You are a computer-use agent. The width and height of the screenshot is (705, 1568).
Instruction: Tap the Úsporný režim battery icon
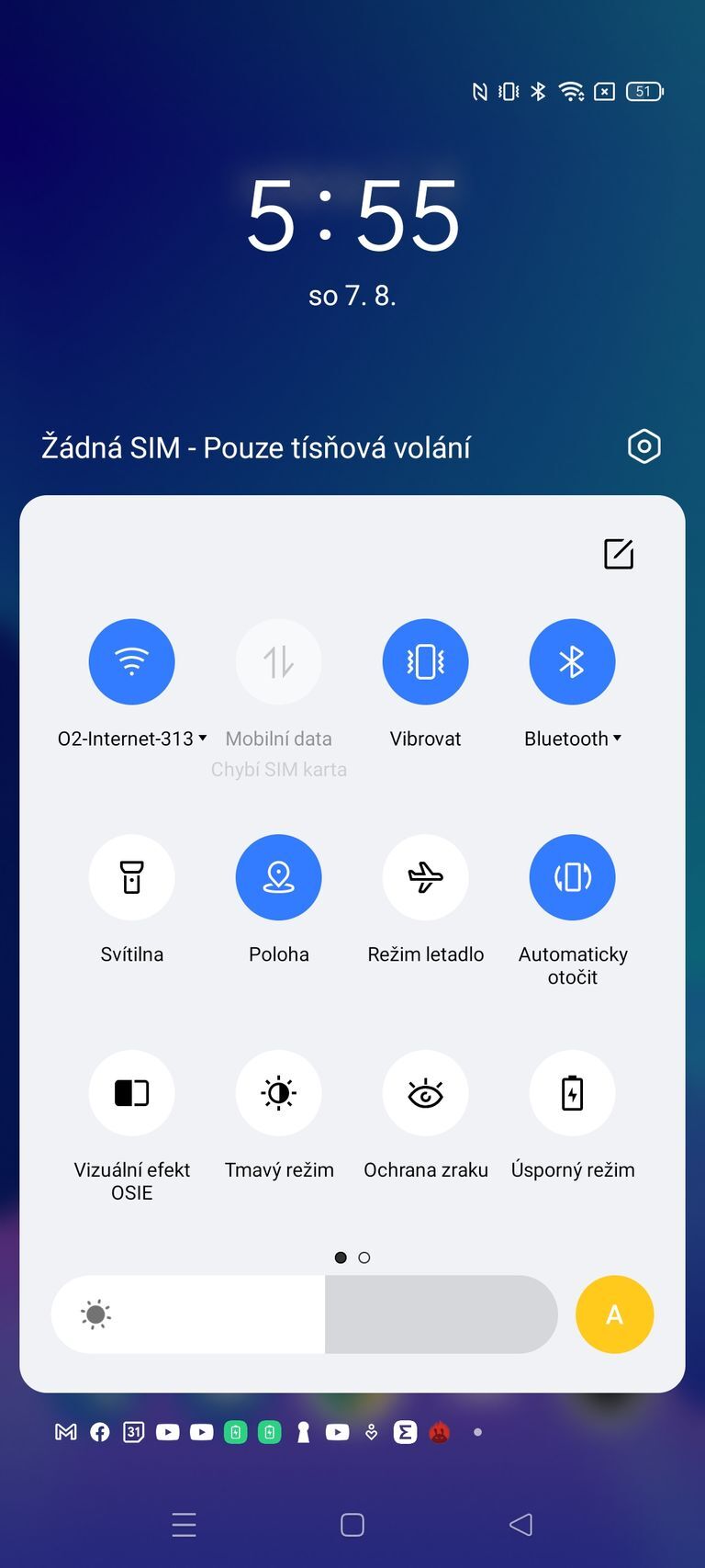[x=572, y=1093]
